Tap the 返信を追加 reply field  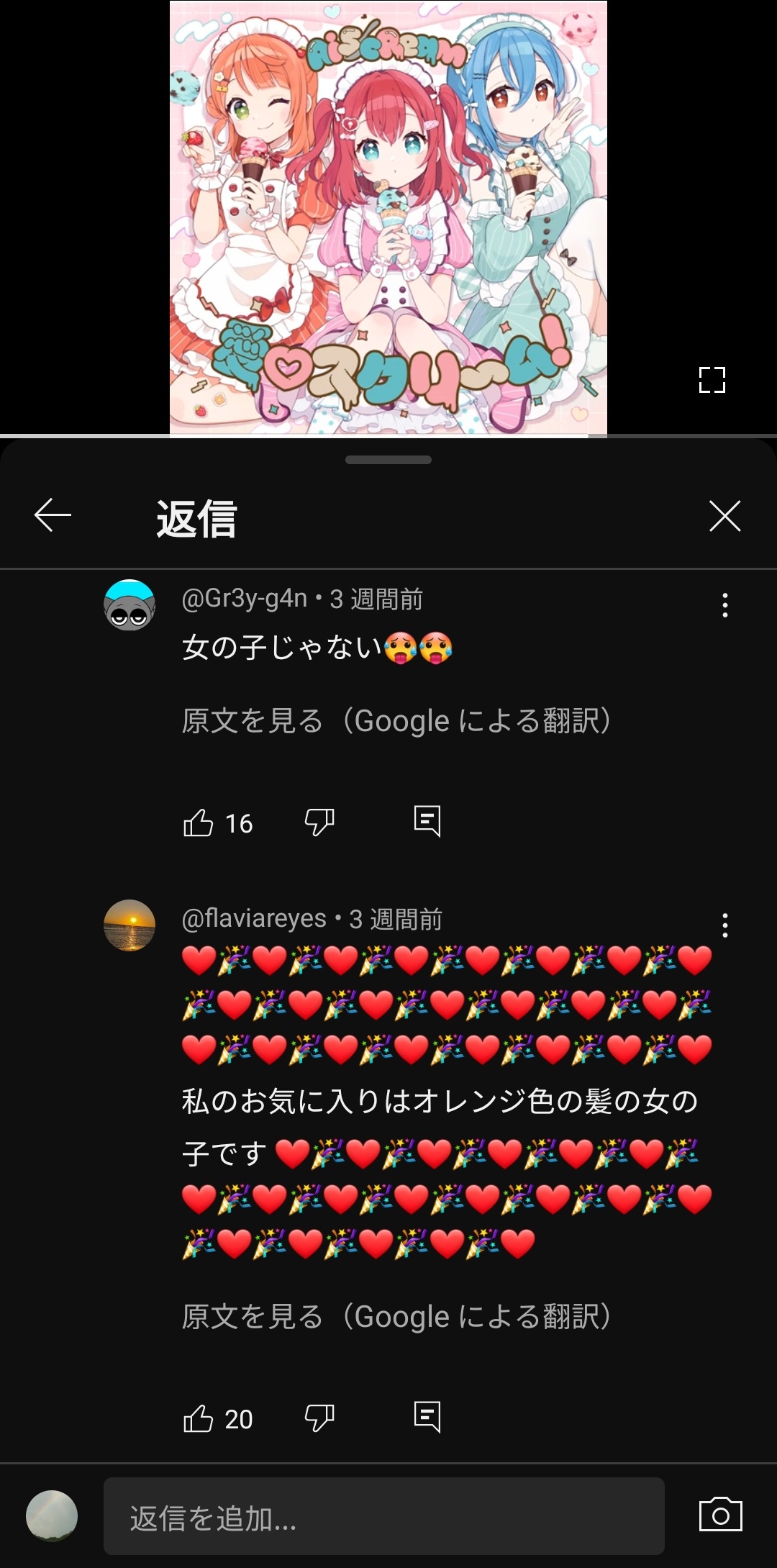(x=383, y=1516)
